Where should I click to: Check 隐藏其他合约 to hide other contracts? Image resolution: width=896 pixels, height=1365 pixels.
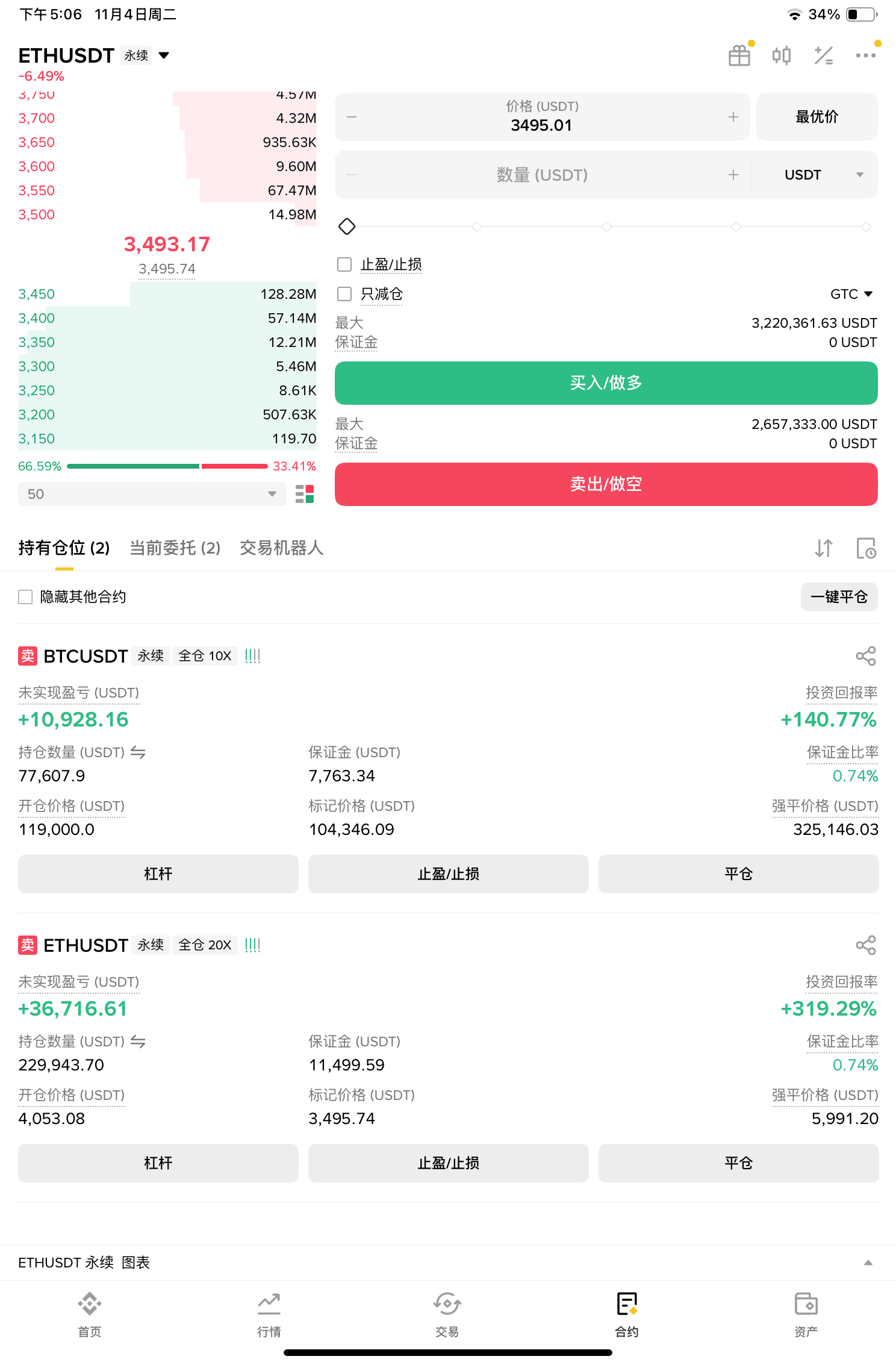coord(26,597)
